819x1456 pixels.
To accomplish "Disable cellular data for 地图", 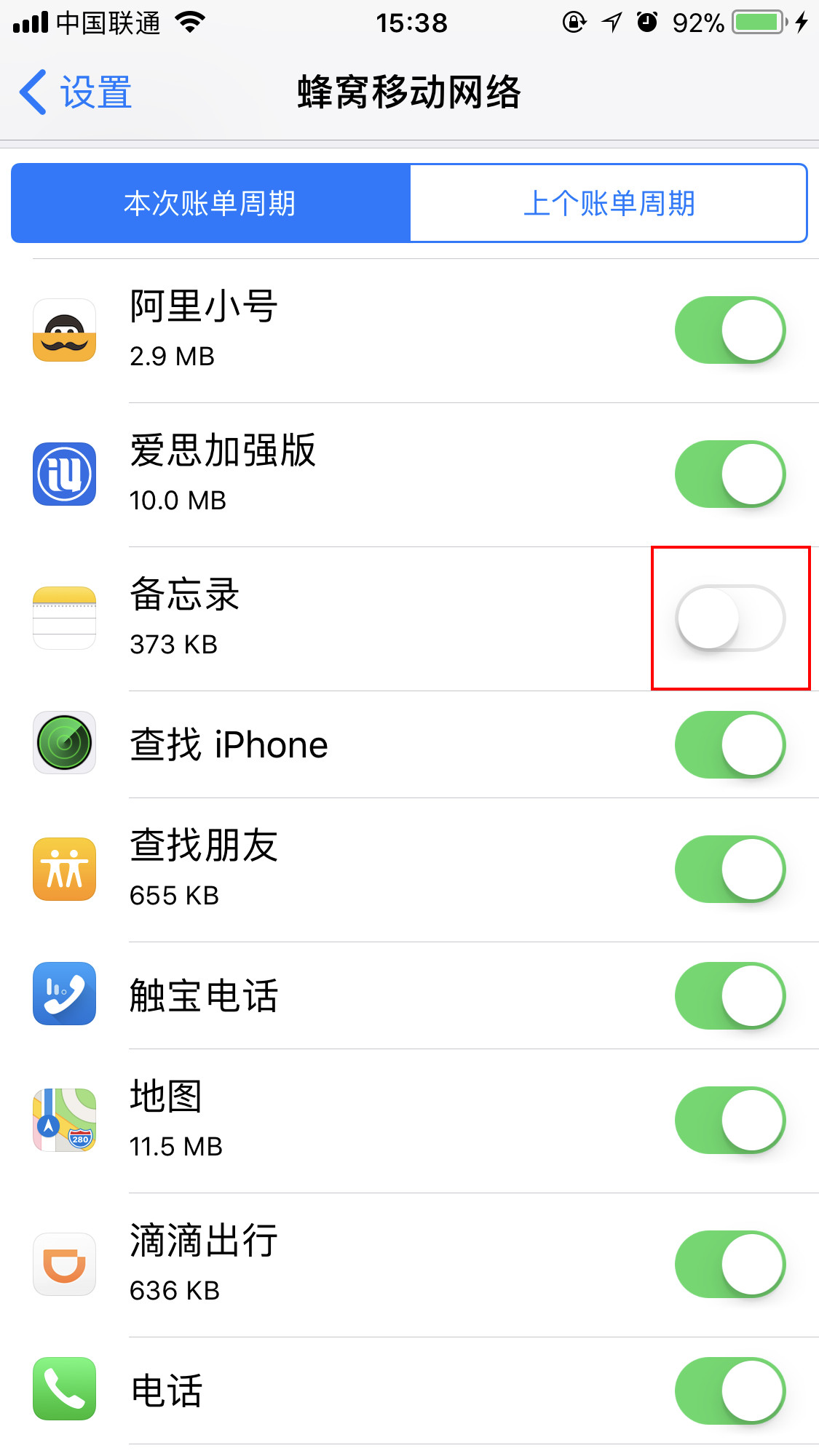I will pos(730,1121).
